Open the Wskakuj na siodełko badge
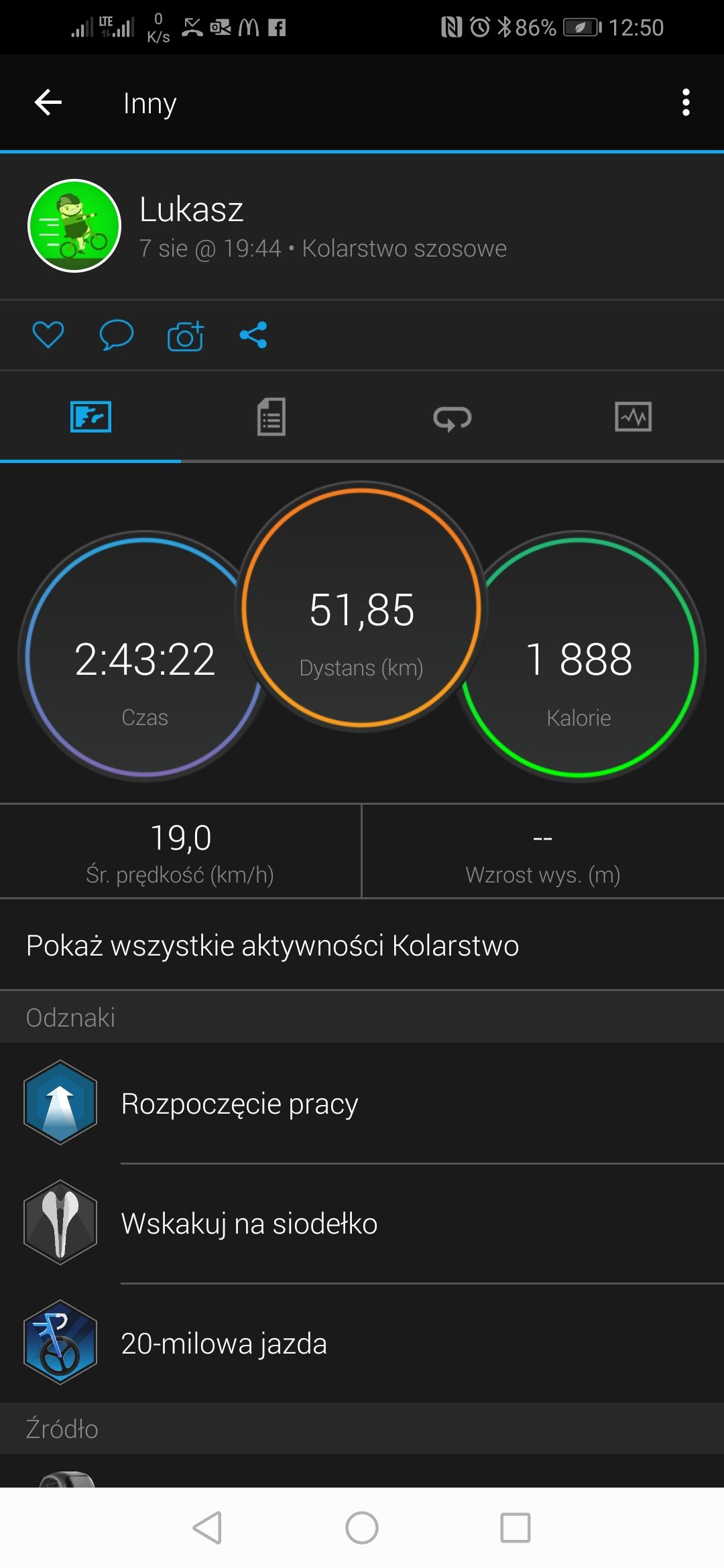This screenshot has height=1568, width=724. coord(362,1223)
